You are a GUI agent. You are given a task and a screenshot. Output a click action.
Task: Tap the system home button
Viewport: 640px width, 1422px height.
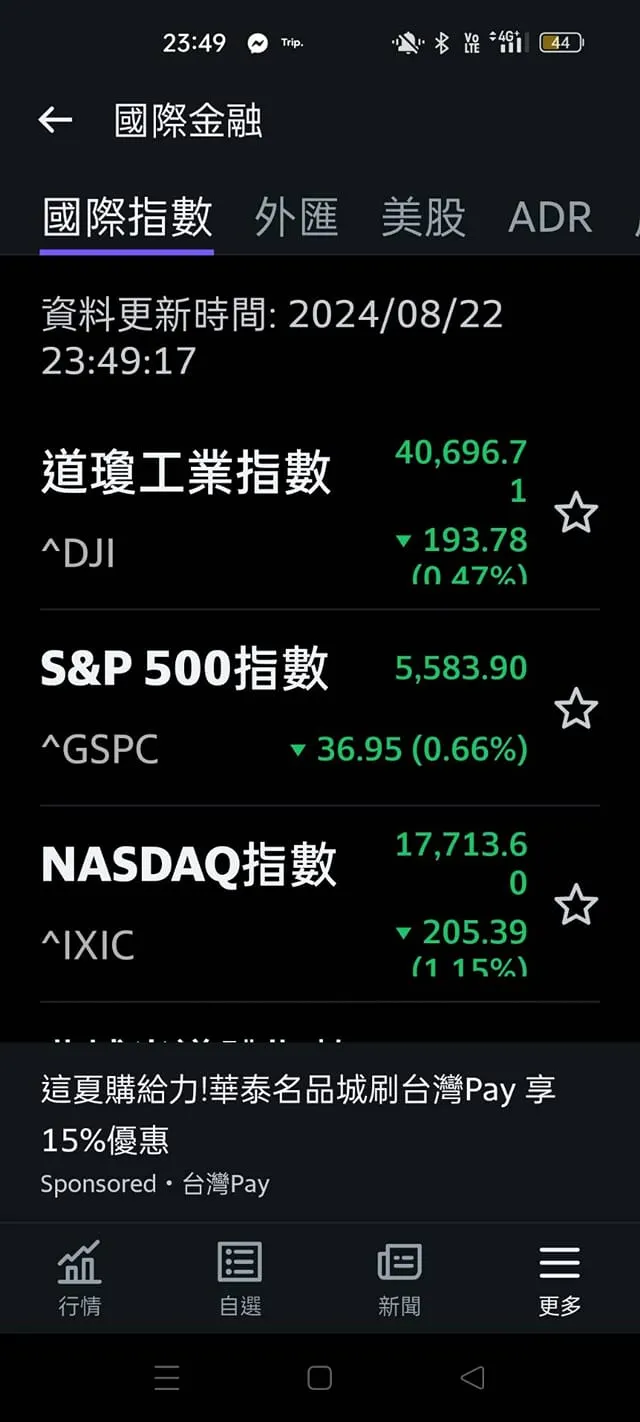coord(320,1378)
